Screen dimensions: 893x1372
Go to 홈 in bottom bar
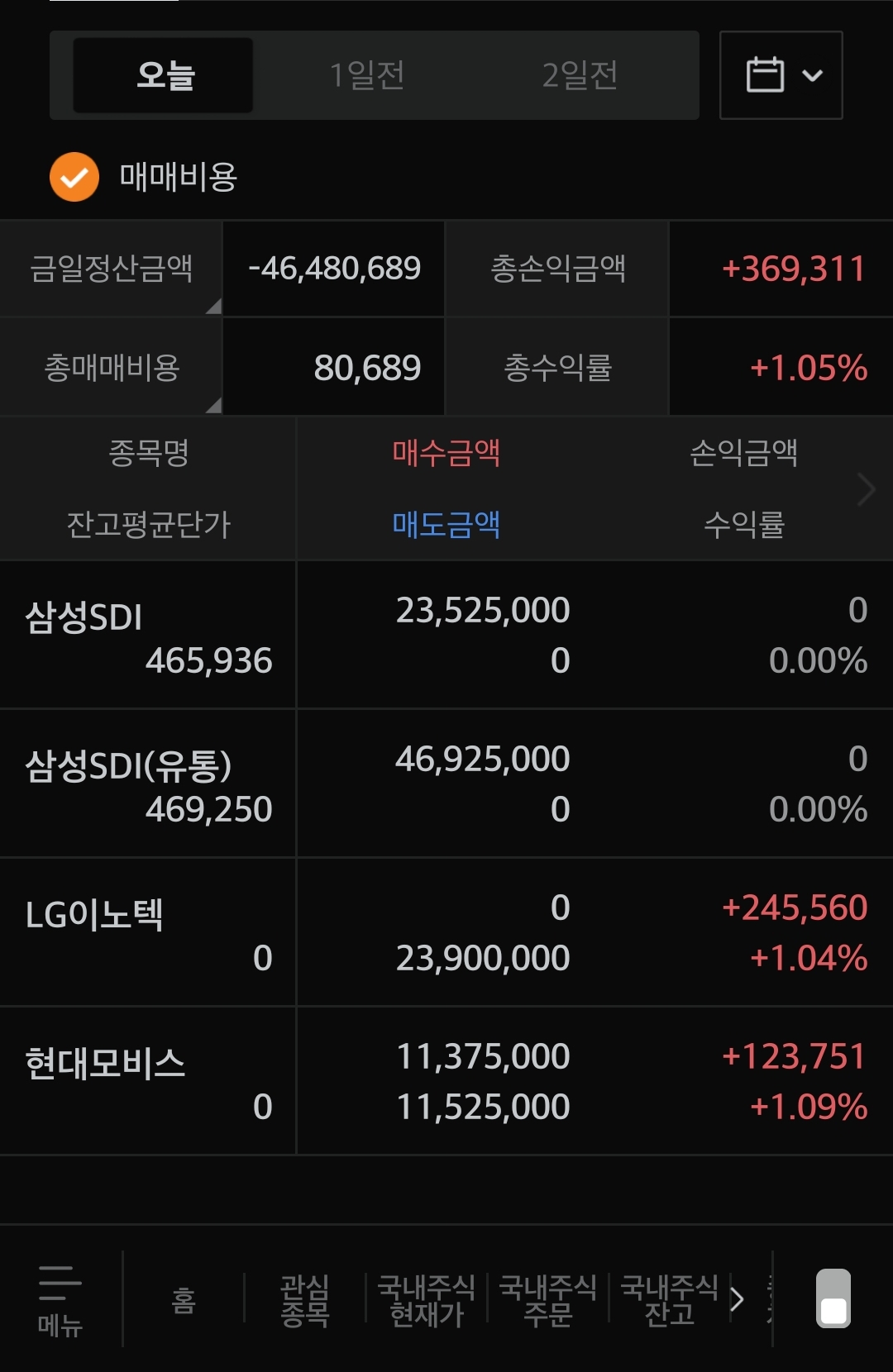184,1300
